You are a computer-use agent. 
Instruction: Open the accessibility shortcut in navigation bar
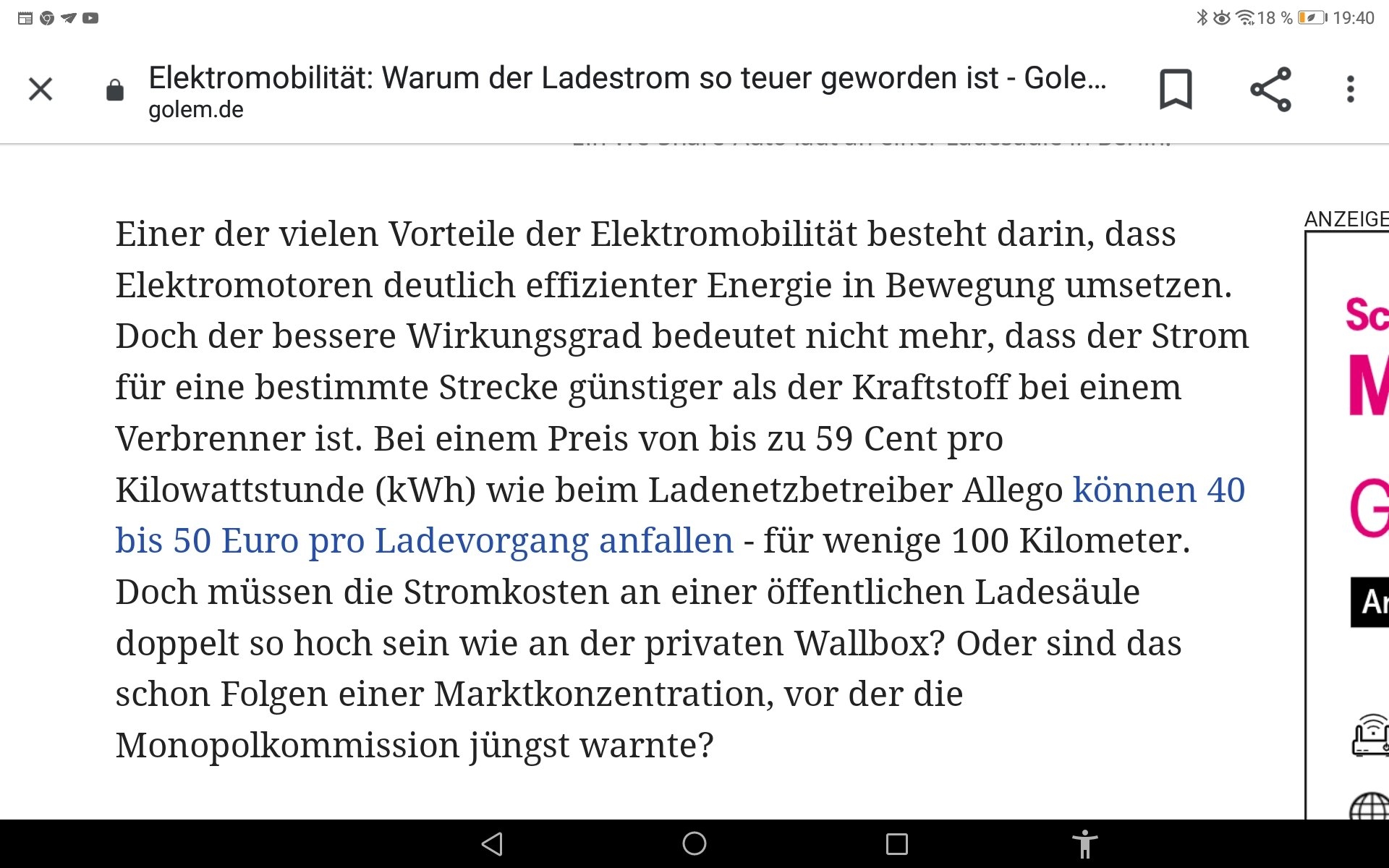point(1084,843)
